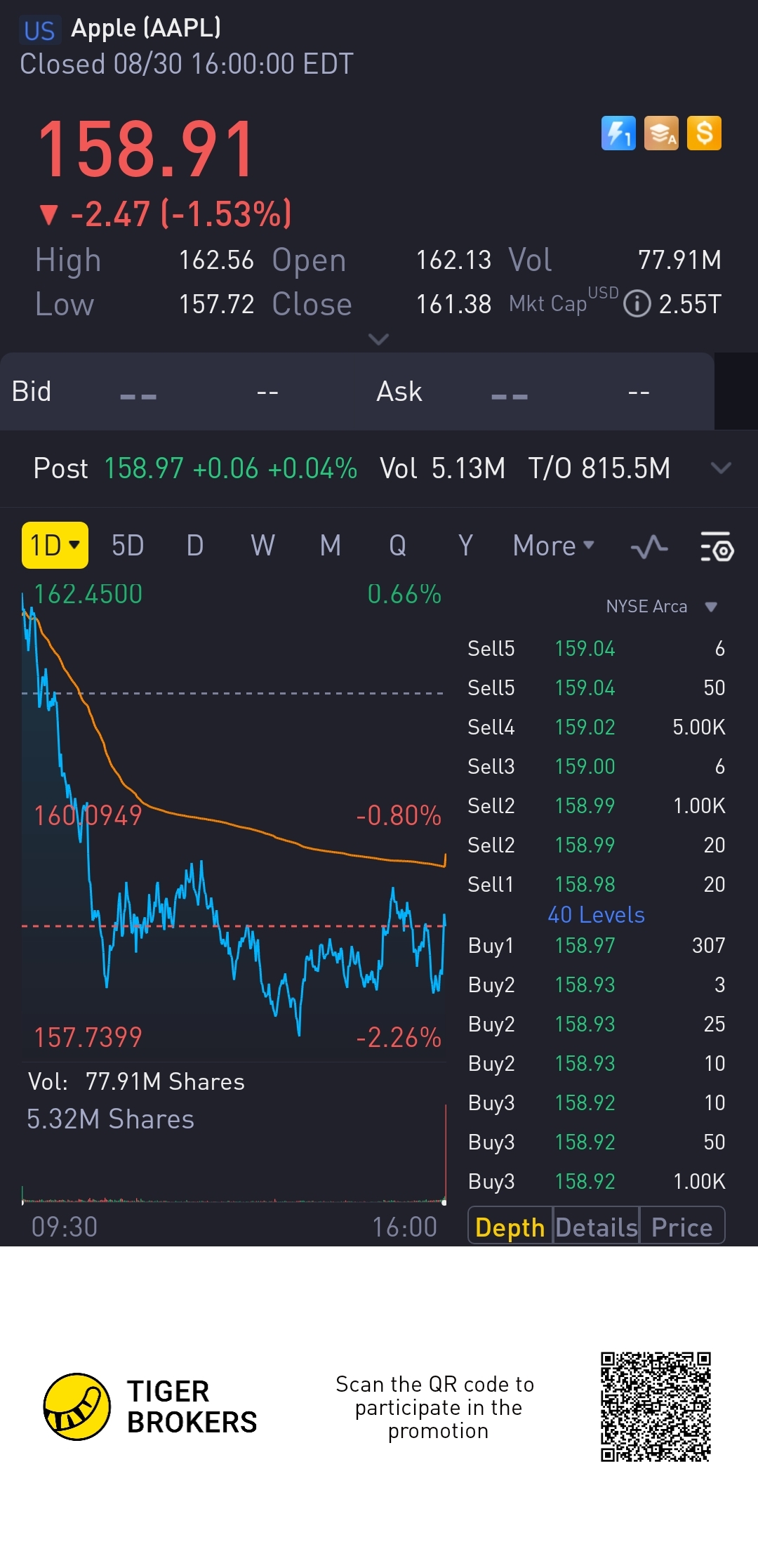758x1568 pixels.
Task: Select the Depth tab
Action: [x=510, y=1227]
